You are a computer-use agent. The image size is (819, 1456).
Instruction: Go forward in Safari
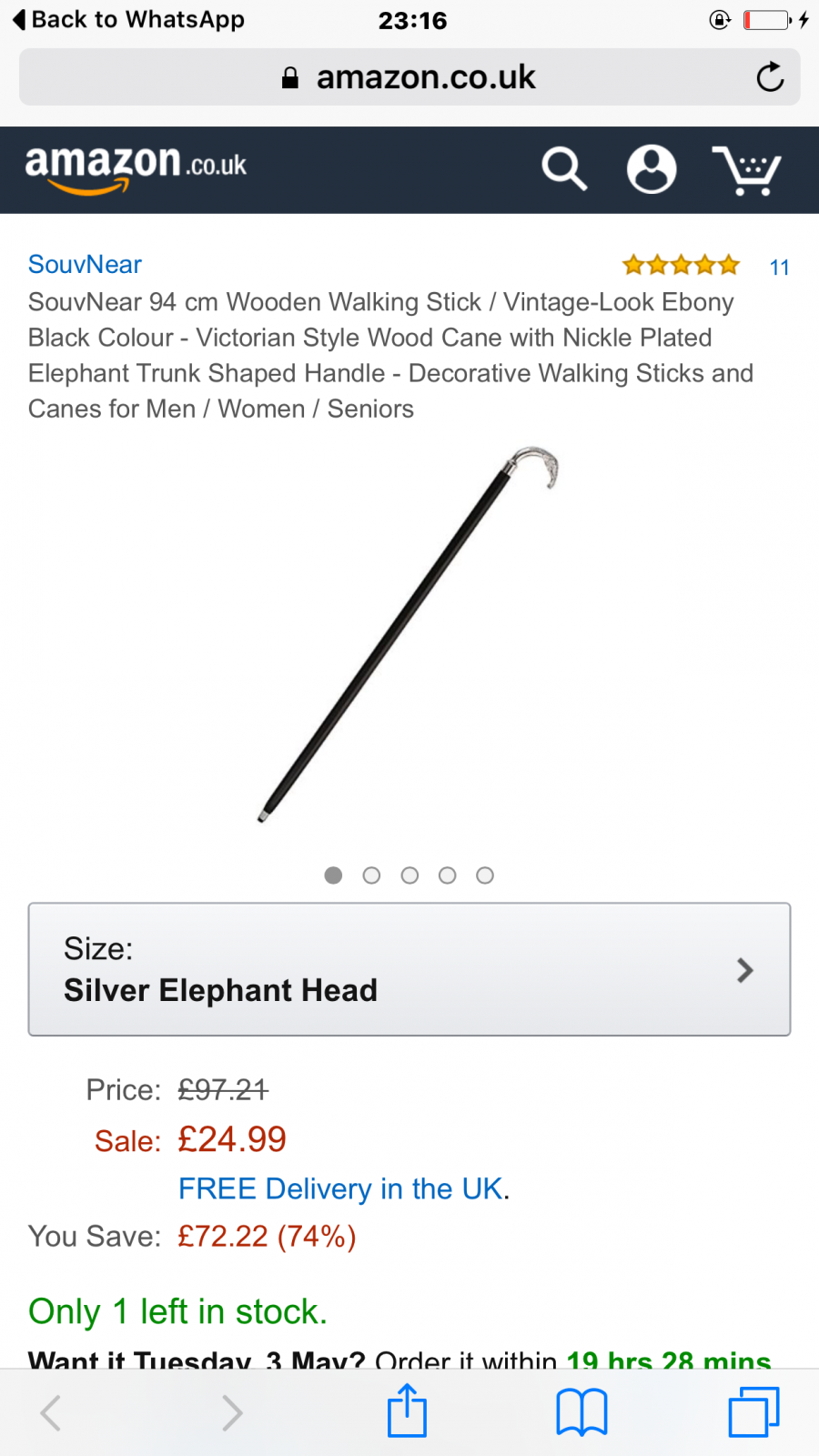[232, 1413]
